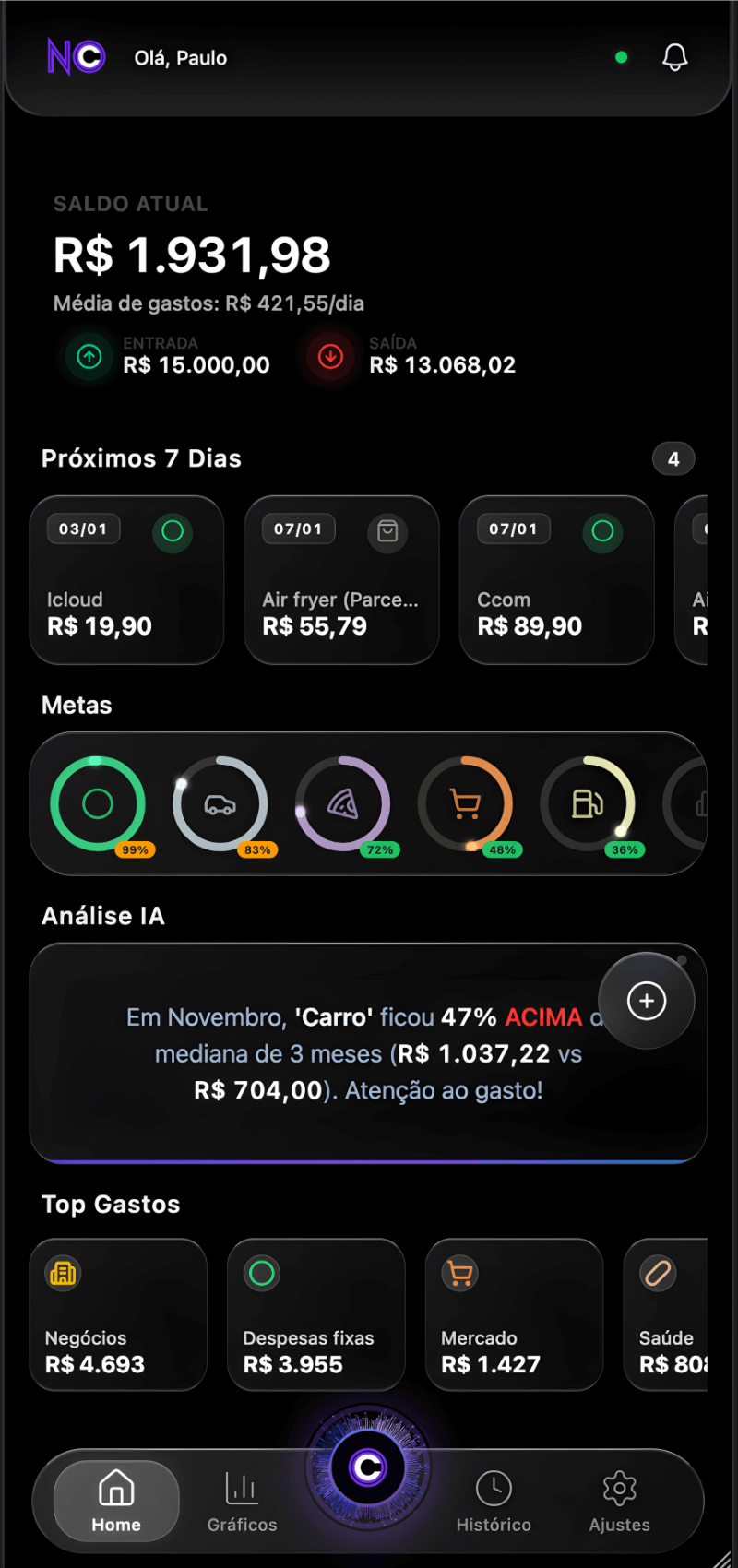The image size is (738, 1568).
Task: Go to the Home tab
Action: 116,1501
